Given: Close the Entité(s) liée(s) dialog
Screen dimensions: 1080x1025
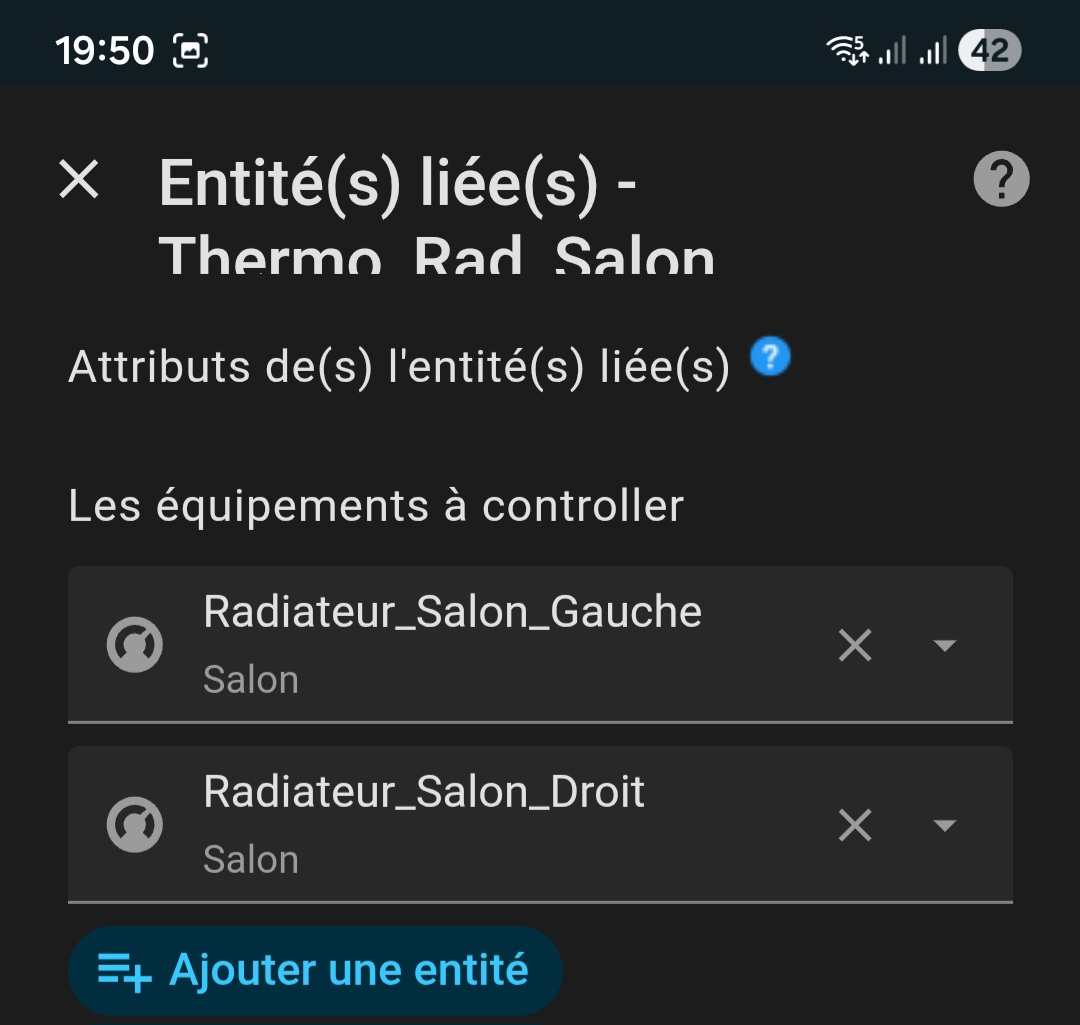Looking at the screenshot, I should 79,181.
